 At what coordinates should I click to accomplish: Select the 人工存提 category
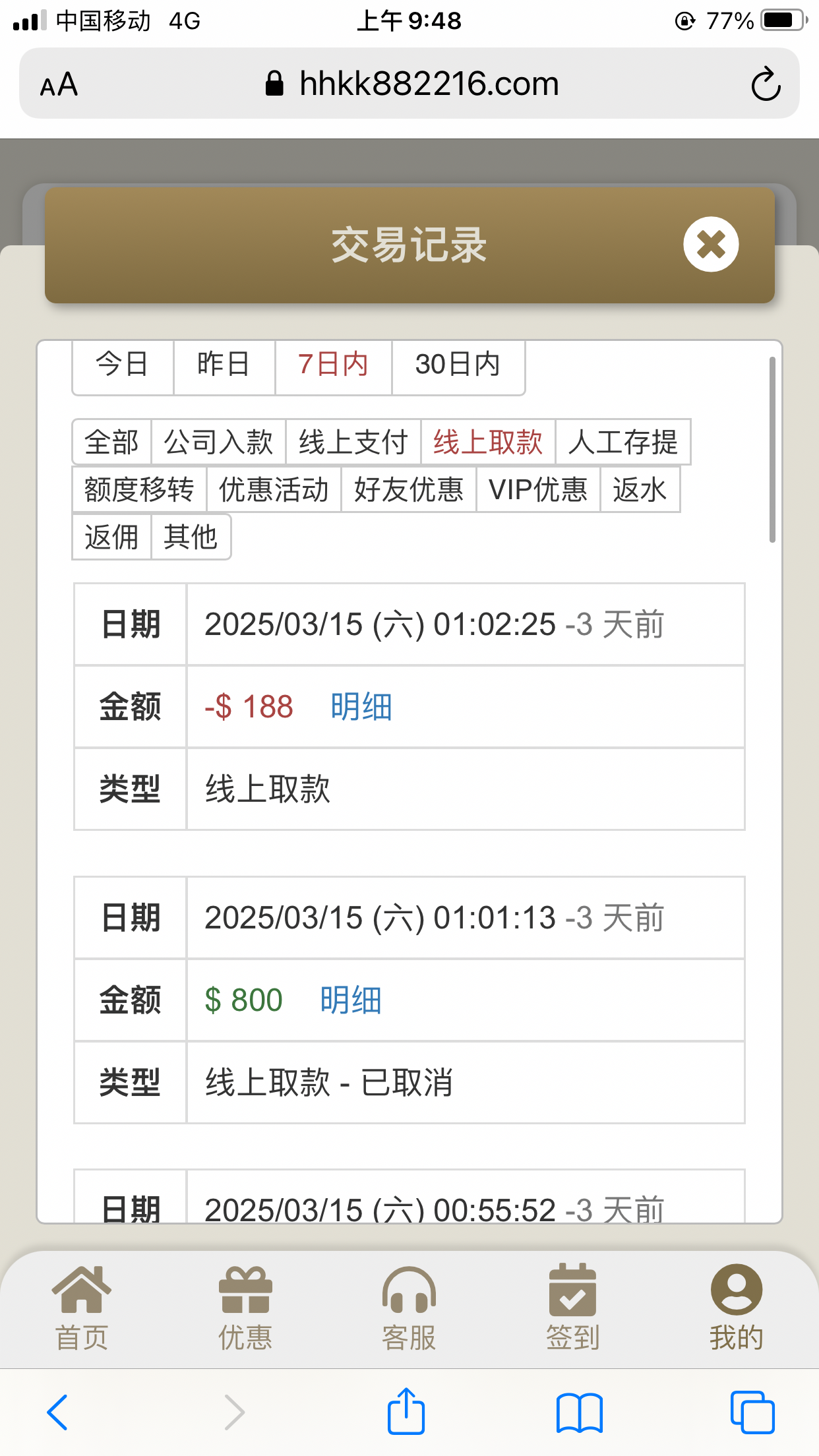point(622,442)
